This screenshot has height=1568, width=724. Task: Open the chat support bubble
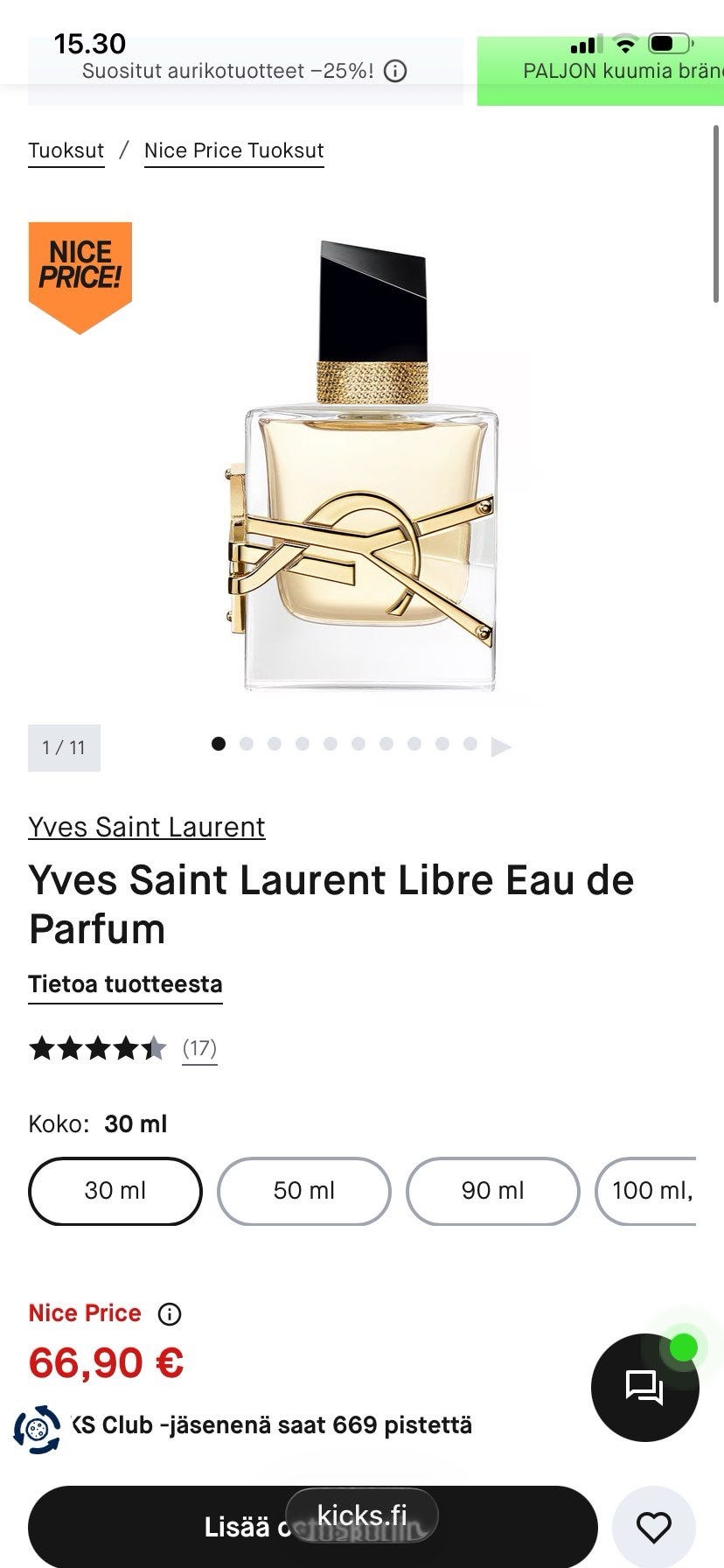645,1387
